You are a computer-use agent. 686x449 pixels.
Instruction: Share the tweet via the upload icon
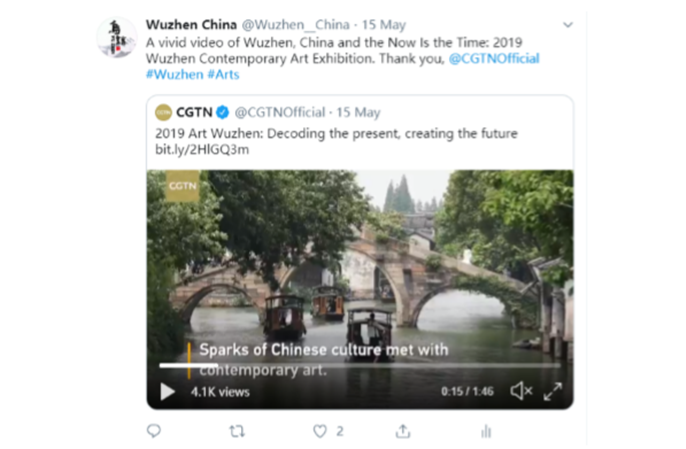click(402, 431)
